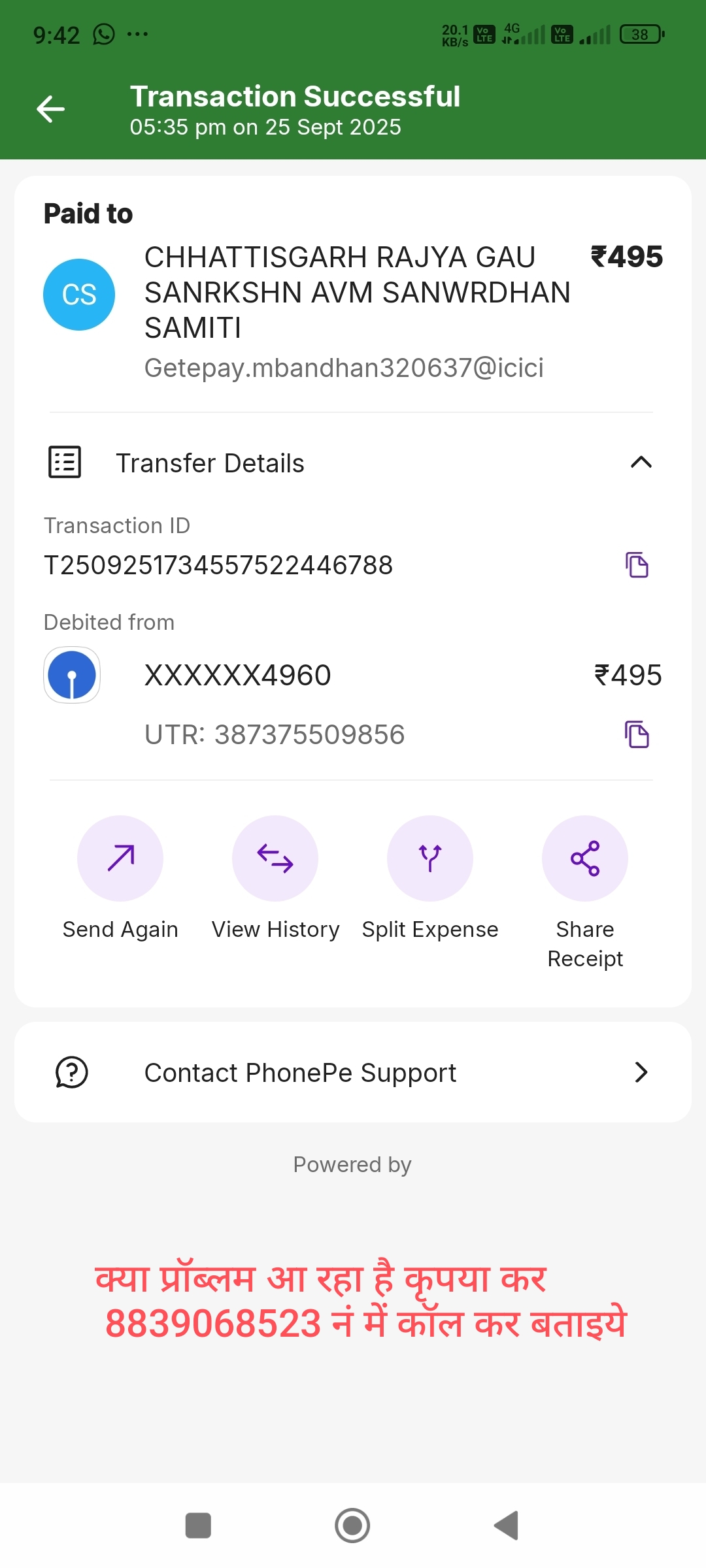Open recent apps from navigation bar

(x=198, y=1526)
